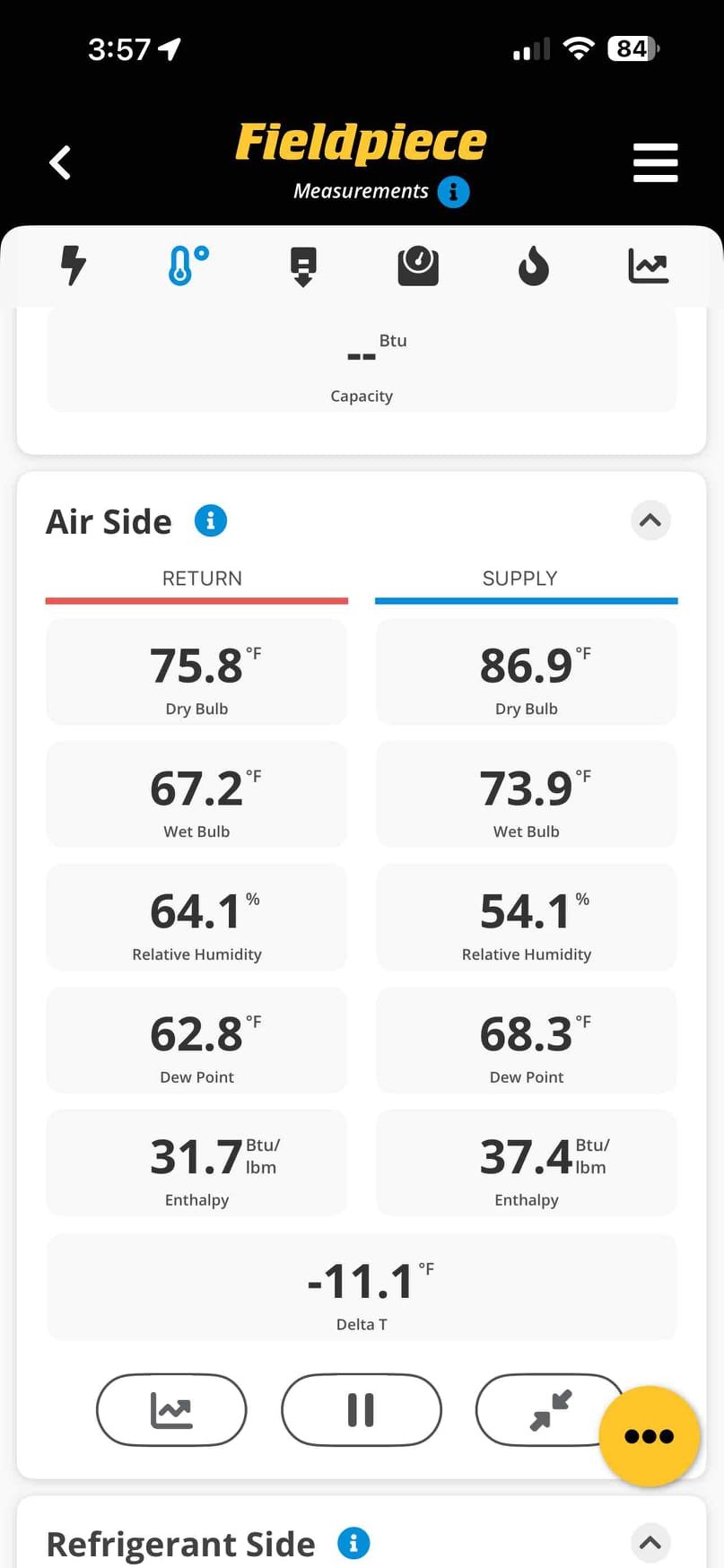Pause live measurements
Viewport: 724px width, 1568px height.
pyautogui.click(x=361, y=1409)
